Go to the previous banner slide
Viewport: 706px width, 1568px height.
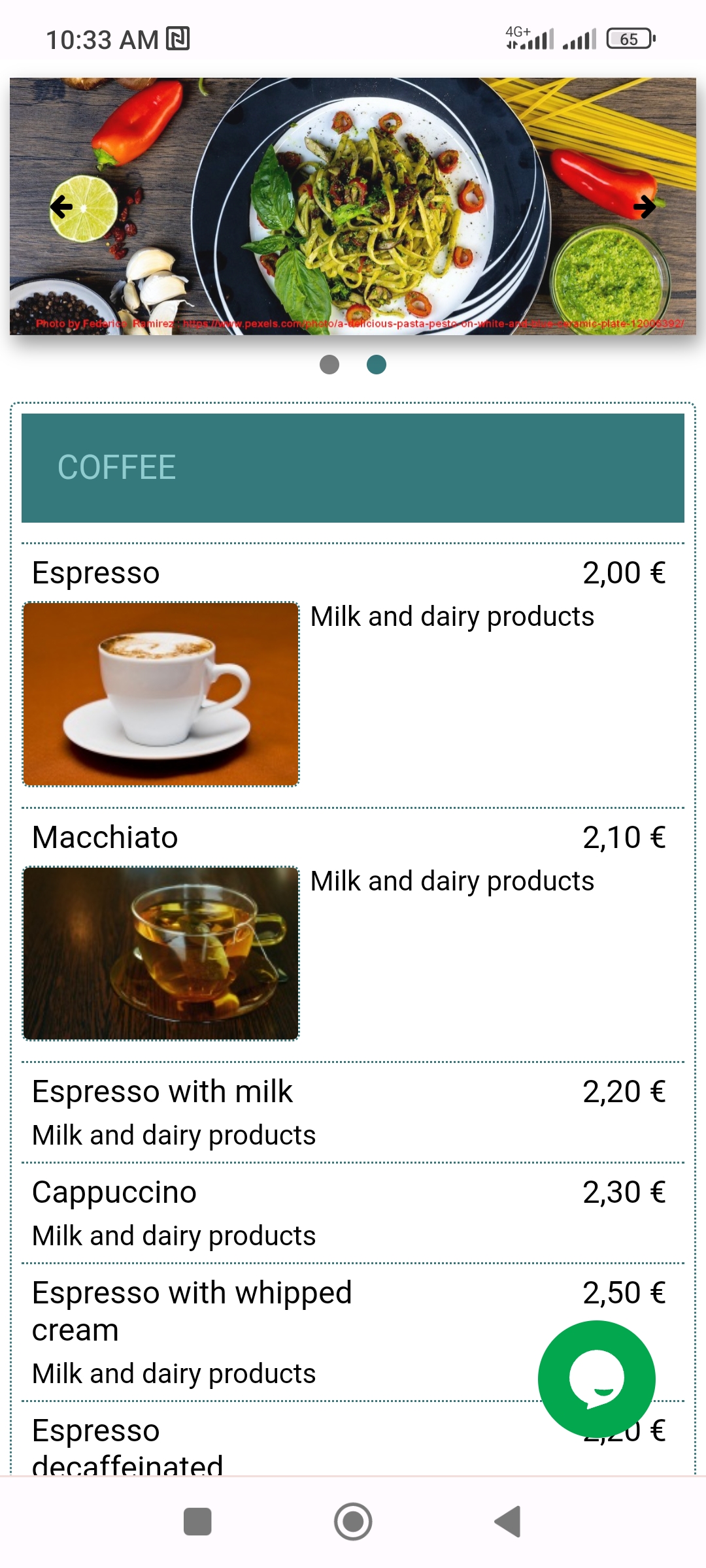[x=61, y=206]
